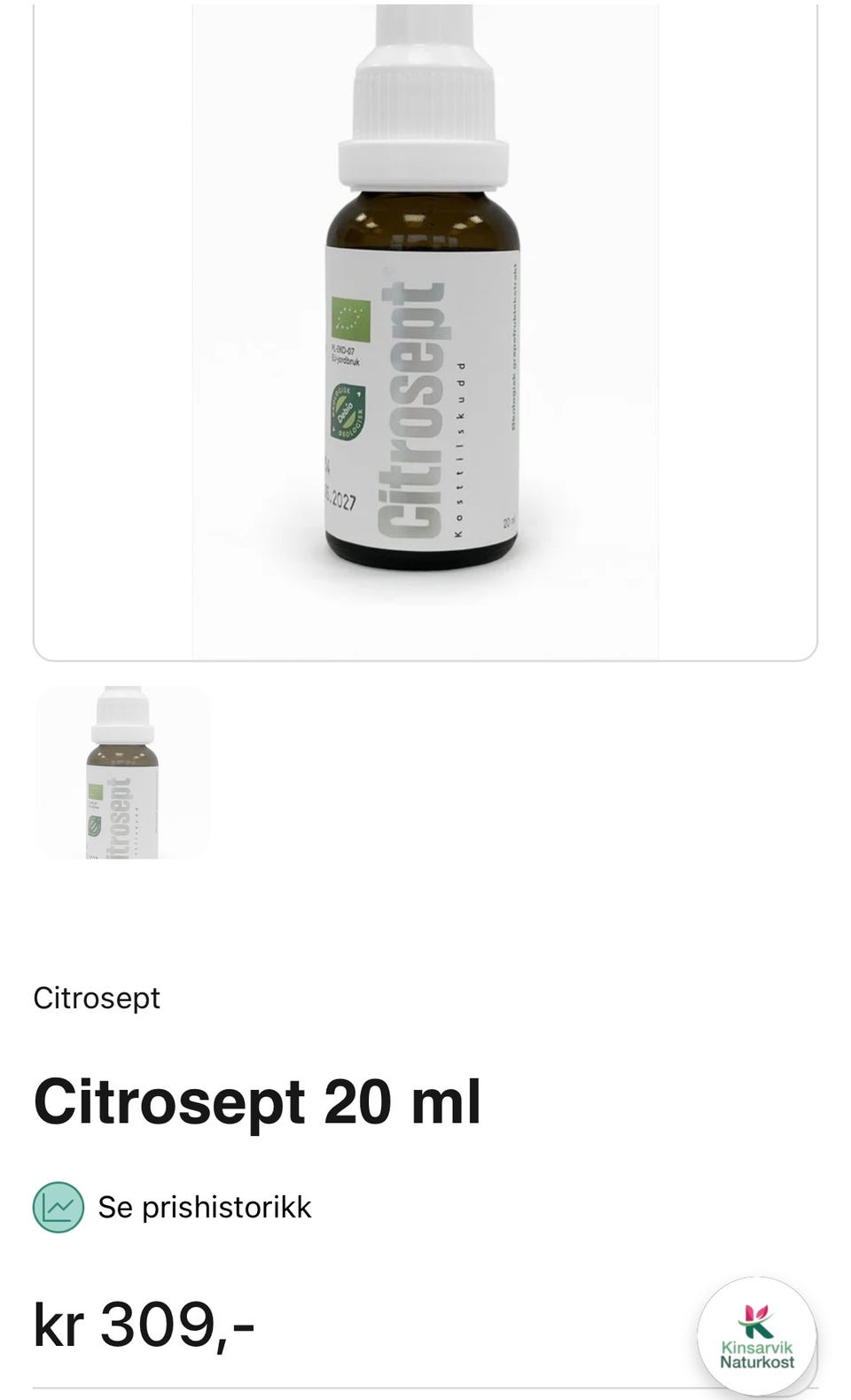Select the small Citrosept bottle thumbnail
851x1400 pixels.
[x=123, y=772]
